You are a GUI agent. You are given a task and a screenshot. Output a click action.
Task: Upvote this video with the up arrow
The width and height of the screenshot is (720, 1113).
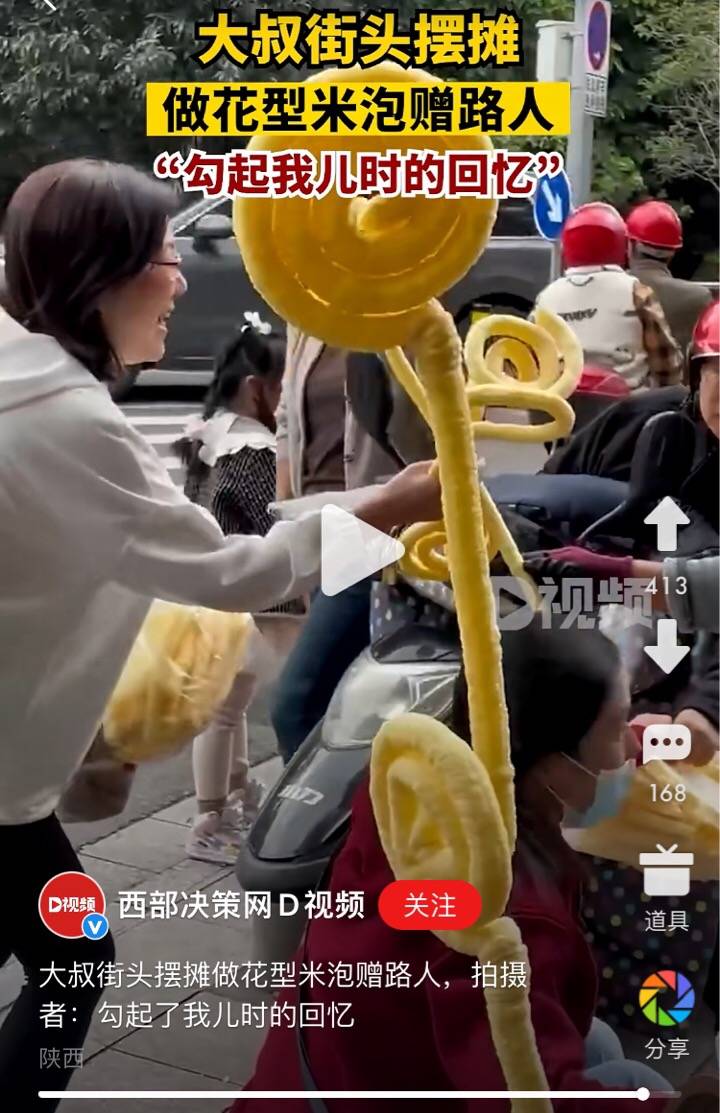[x=666, y=525]
